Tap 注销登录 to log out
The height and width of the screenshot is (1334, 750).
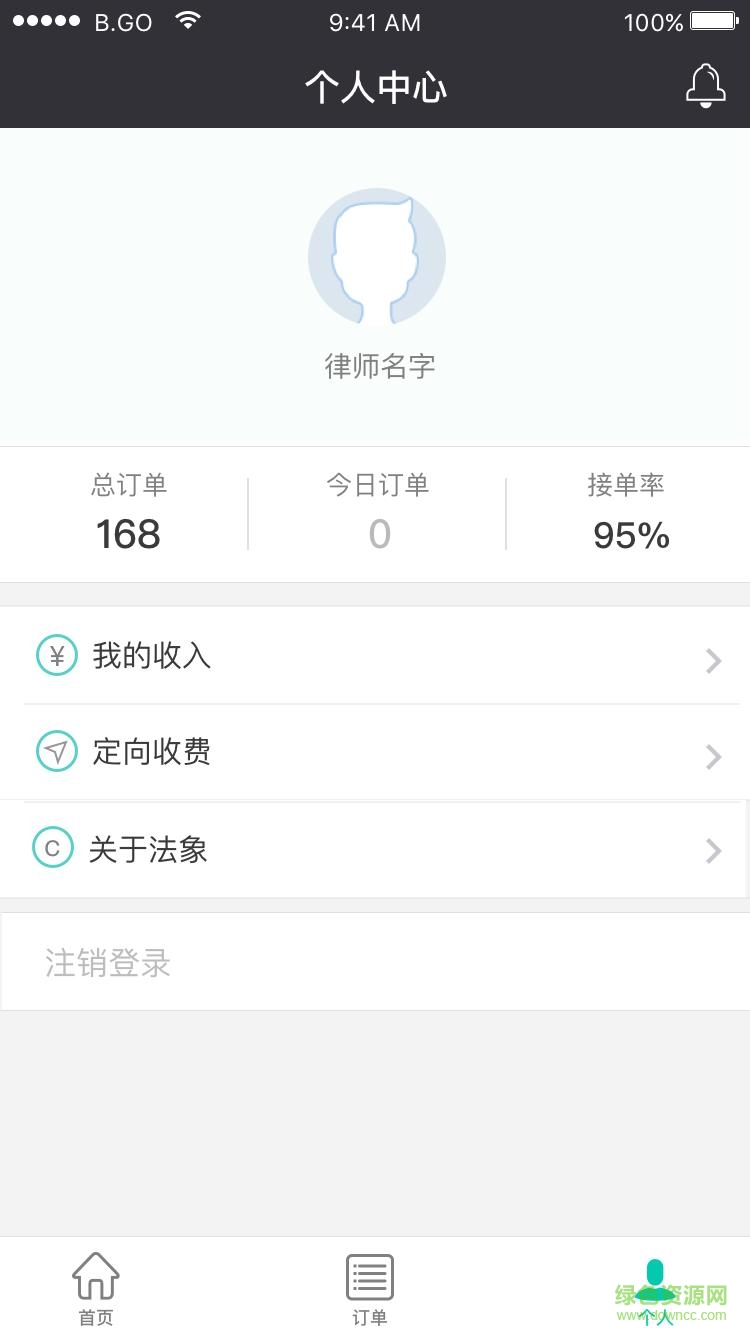point(108,963)
